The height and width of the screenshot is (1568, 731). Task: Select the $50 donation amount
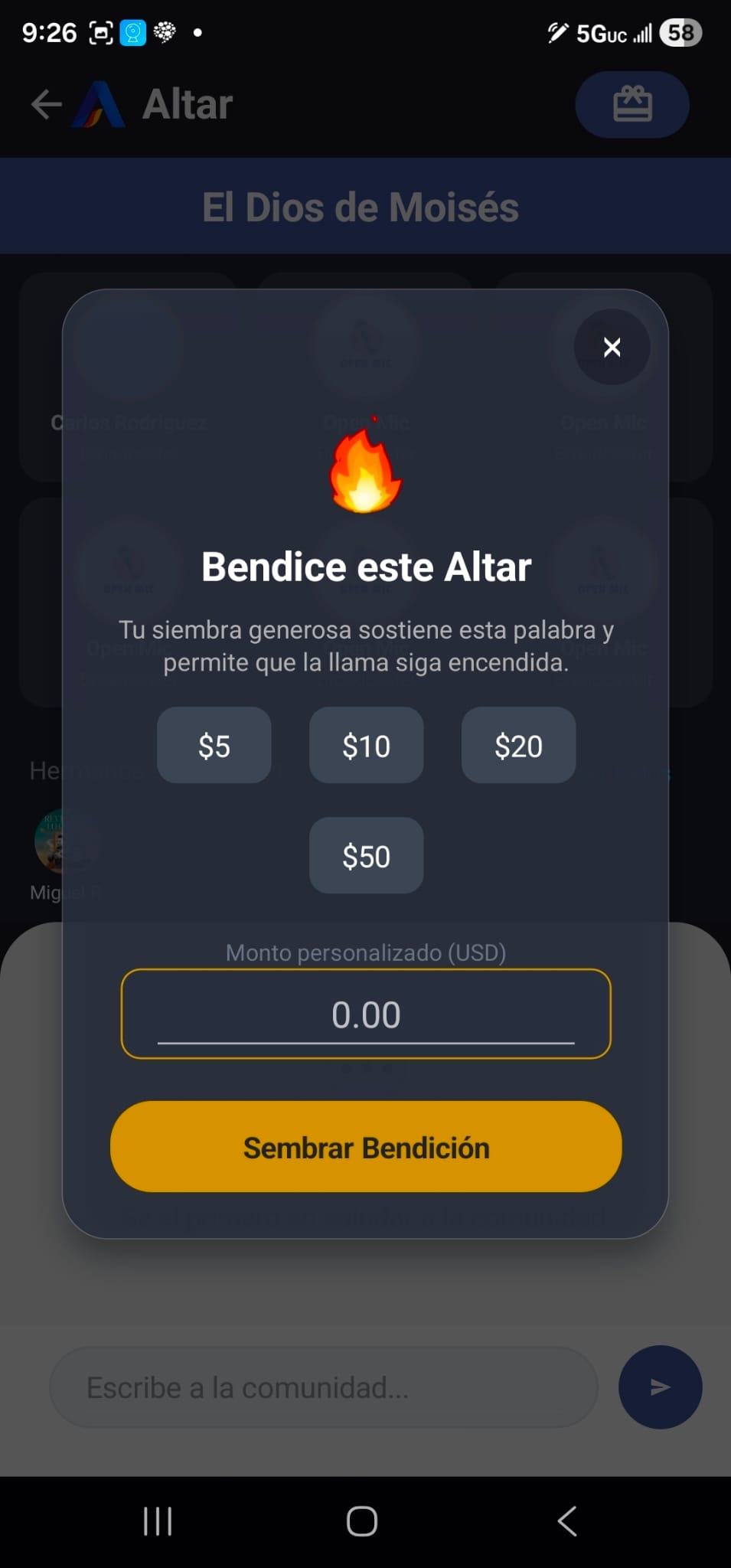(x=366, y=855)
